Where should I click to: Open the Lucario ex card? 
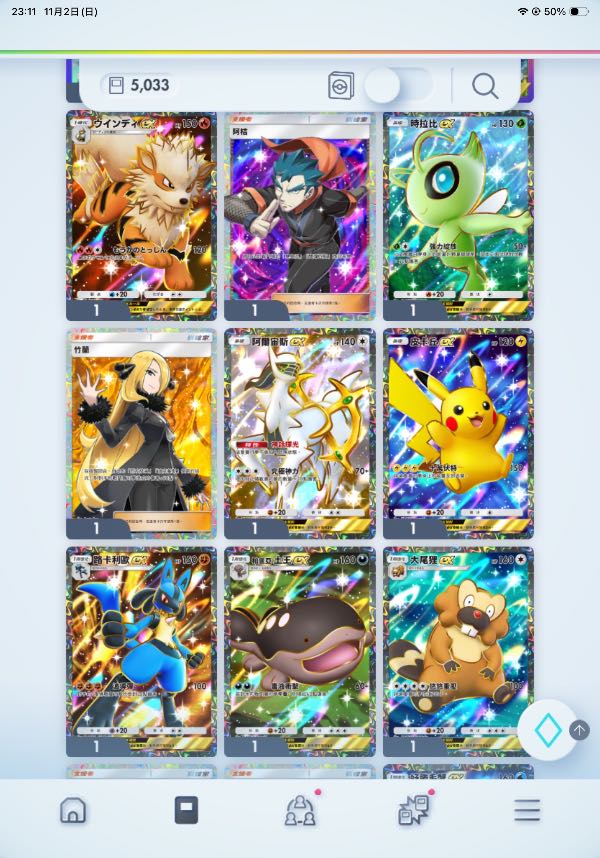tap(140, 645)
